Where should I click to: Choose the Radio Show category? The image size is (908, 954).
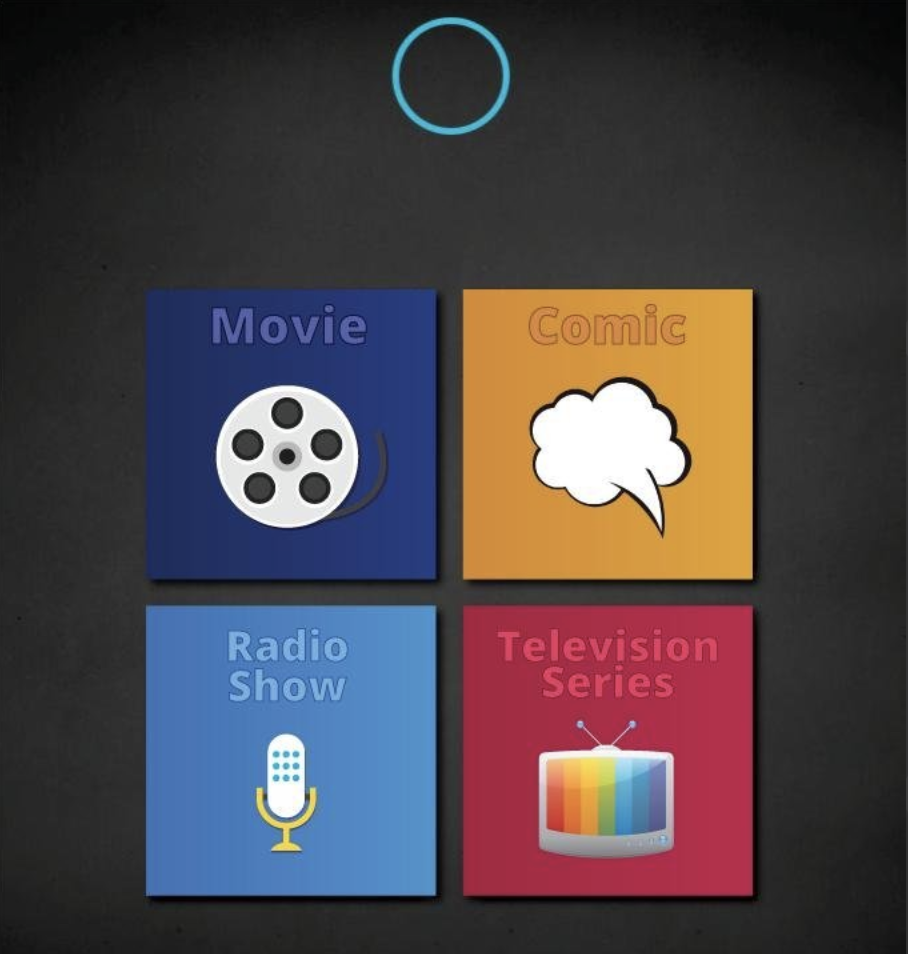291,750
